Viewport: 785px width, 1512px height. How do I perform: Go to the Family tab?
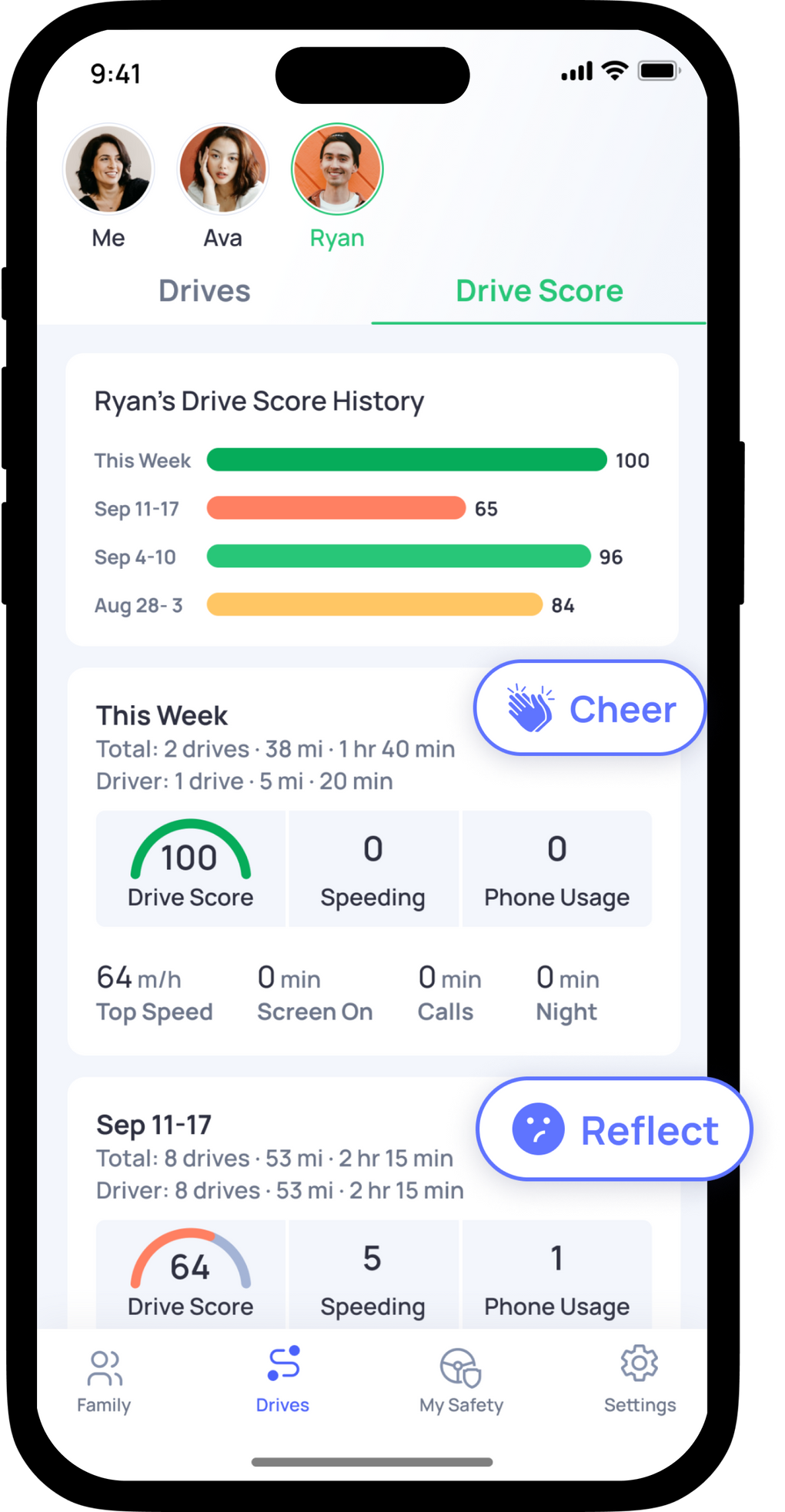pos(104,1381)
